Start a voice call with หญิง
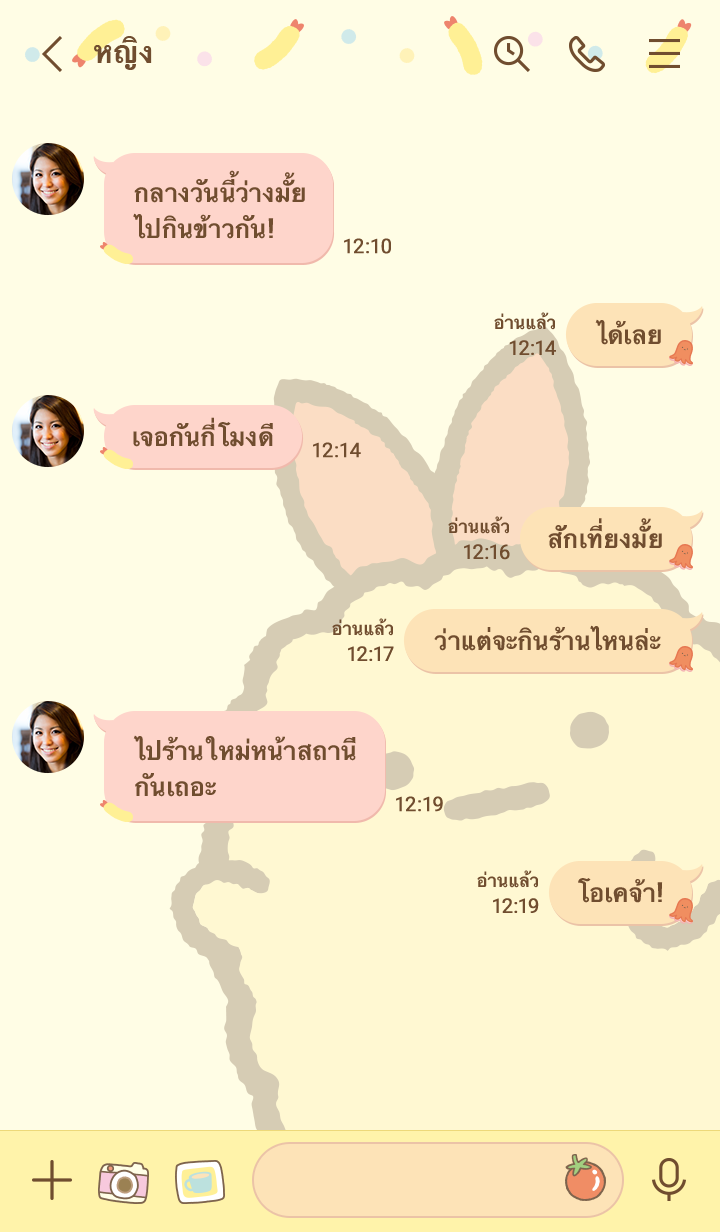Image resolution: width=720 pixels, height=1232 pixels. pyautogui.click(x=587, y=54)
